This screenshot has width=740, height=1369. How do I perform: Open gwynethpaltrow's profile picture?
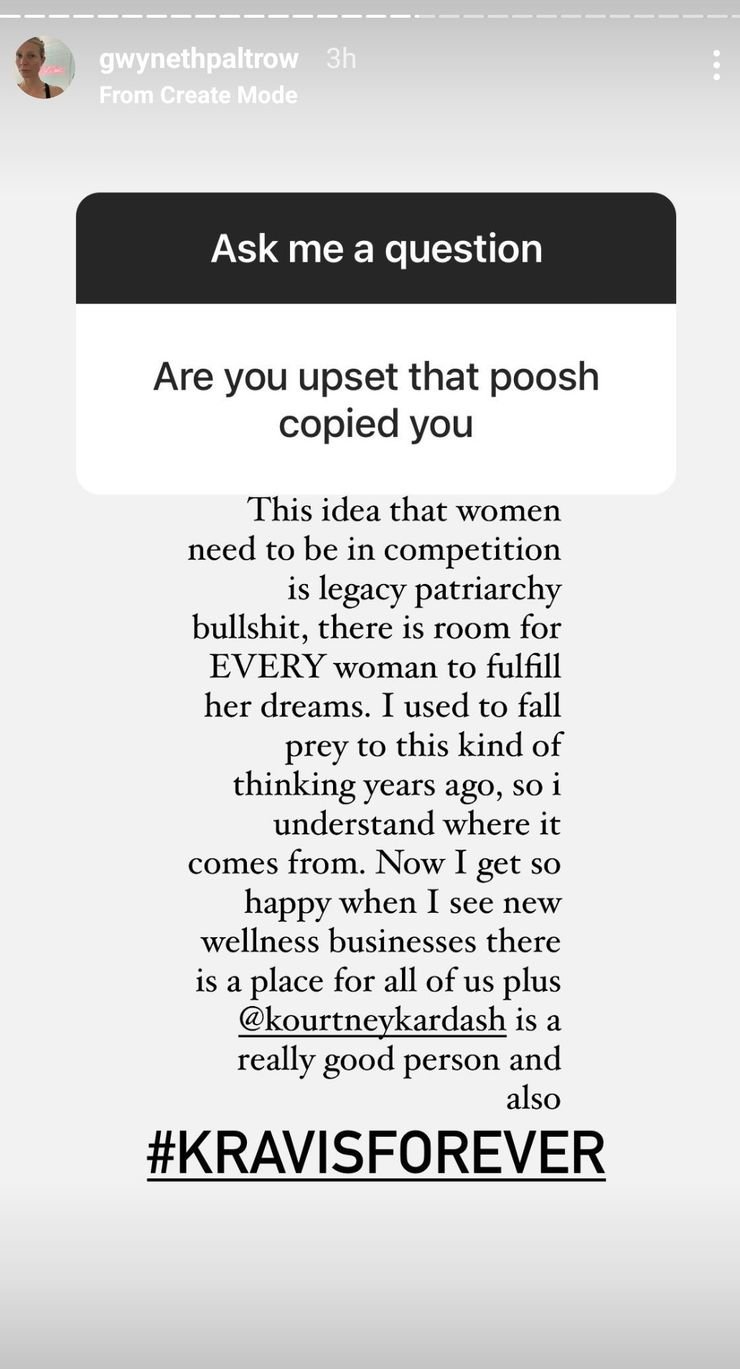pyautogui.click(x=44, y=67)
